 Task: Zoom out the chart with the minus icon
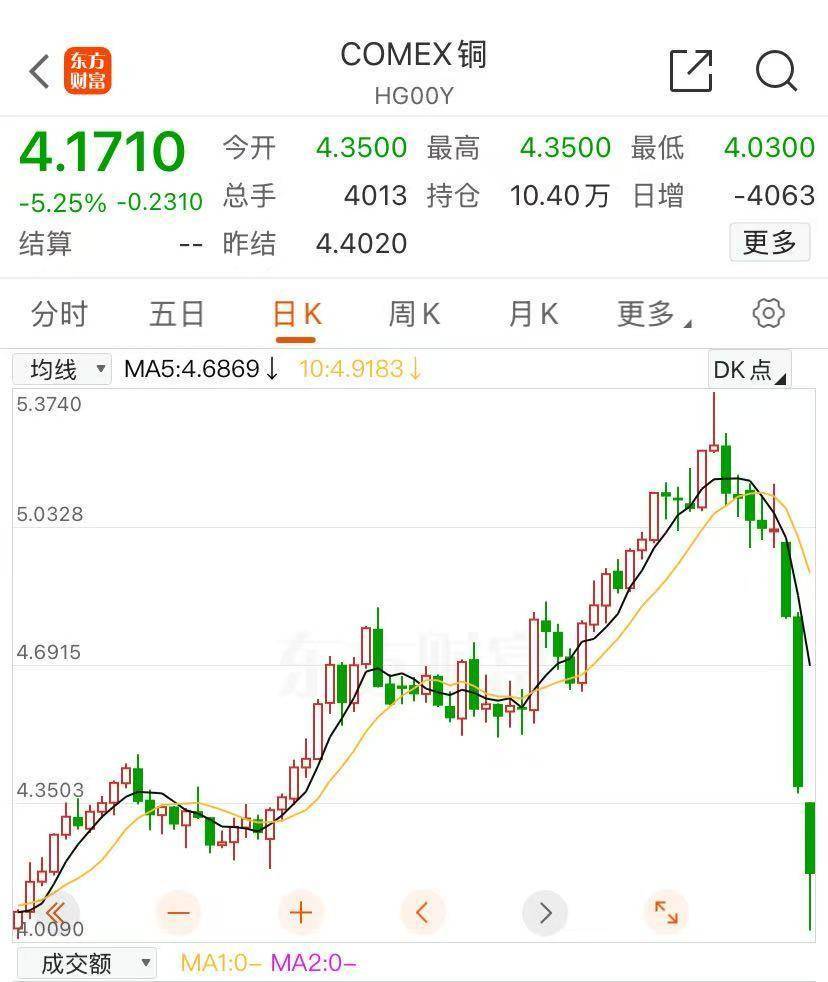[x=177, y=912]
